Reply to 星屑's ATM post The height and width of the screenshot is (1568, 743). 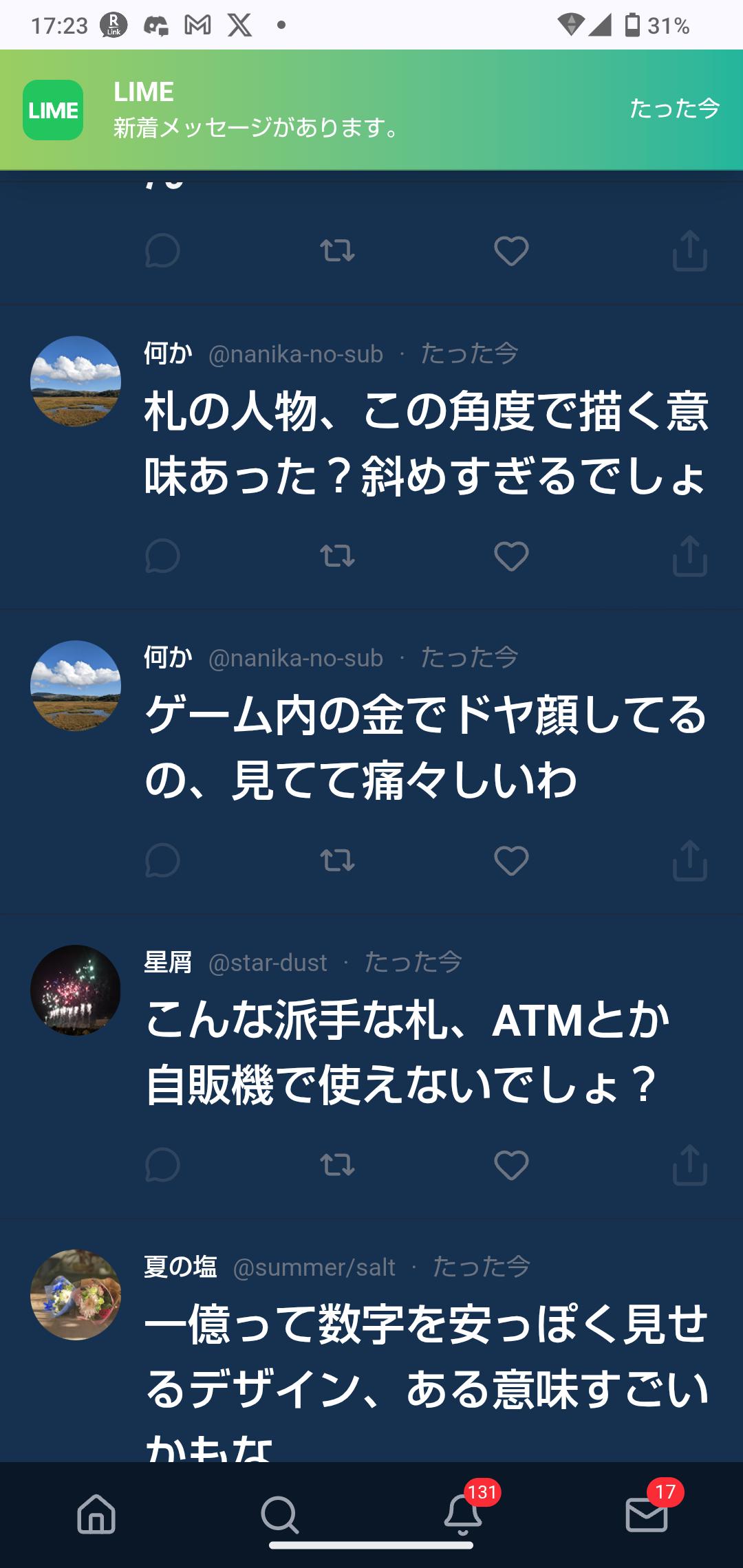162,1165
